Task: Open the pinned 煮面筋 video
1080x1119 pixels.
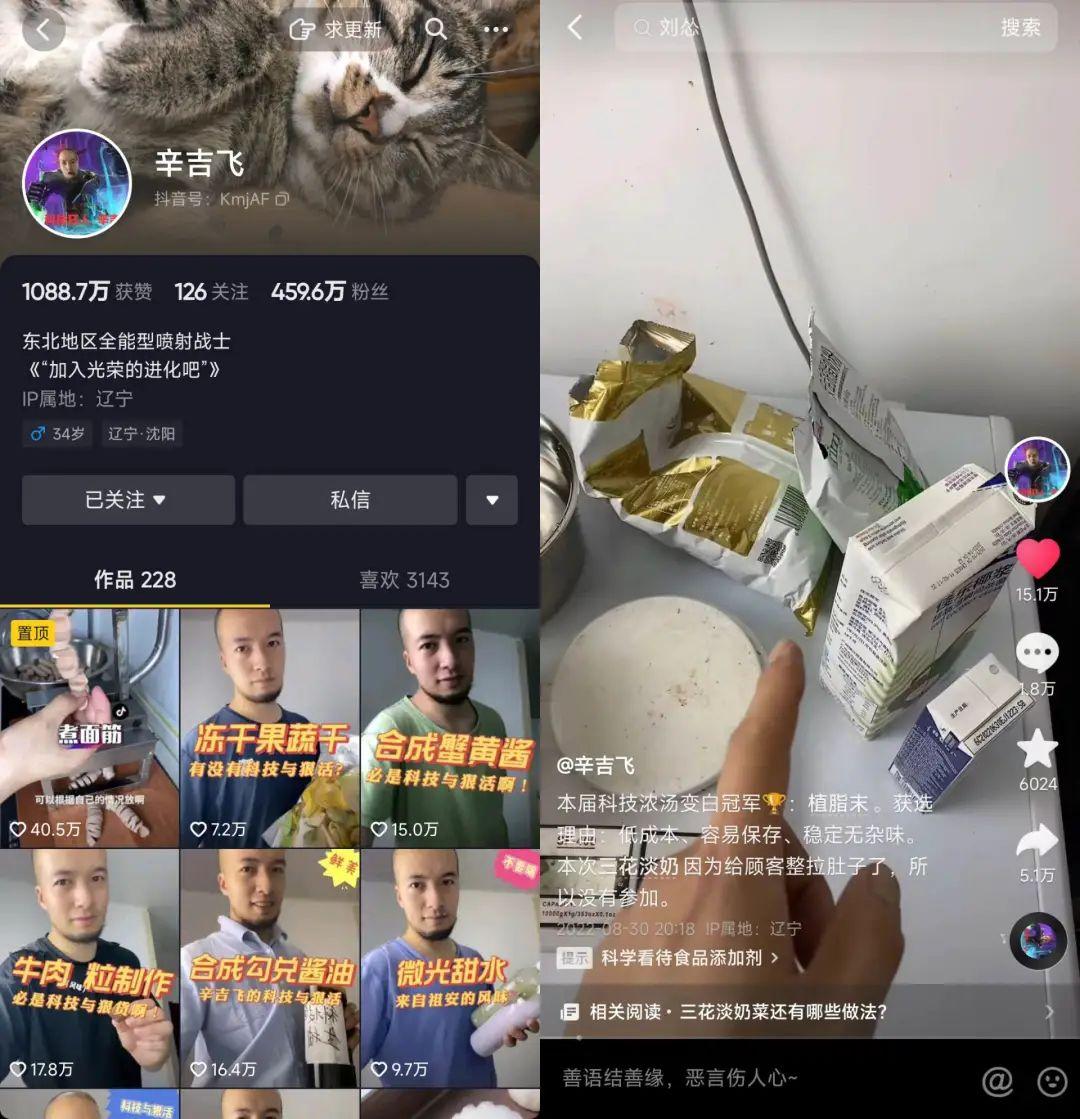Action: click(90, 728)
